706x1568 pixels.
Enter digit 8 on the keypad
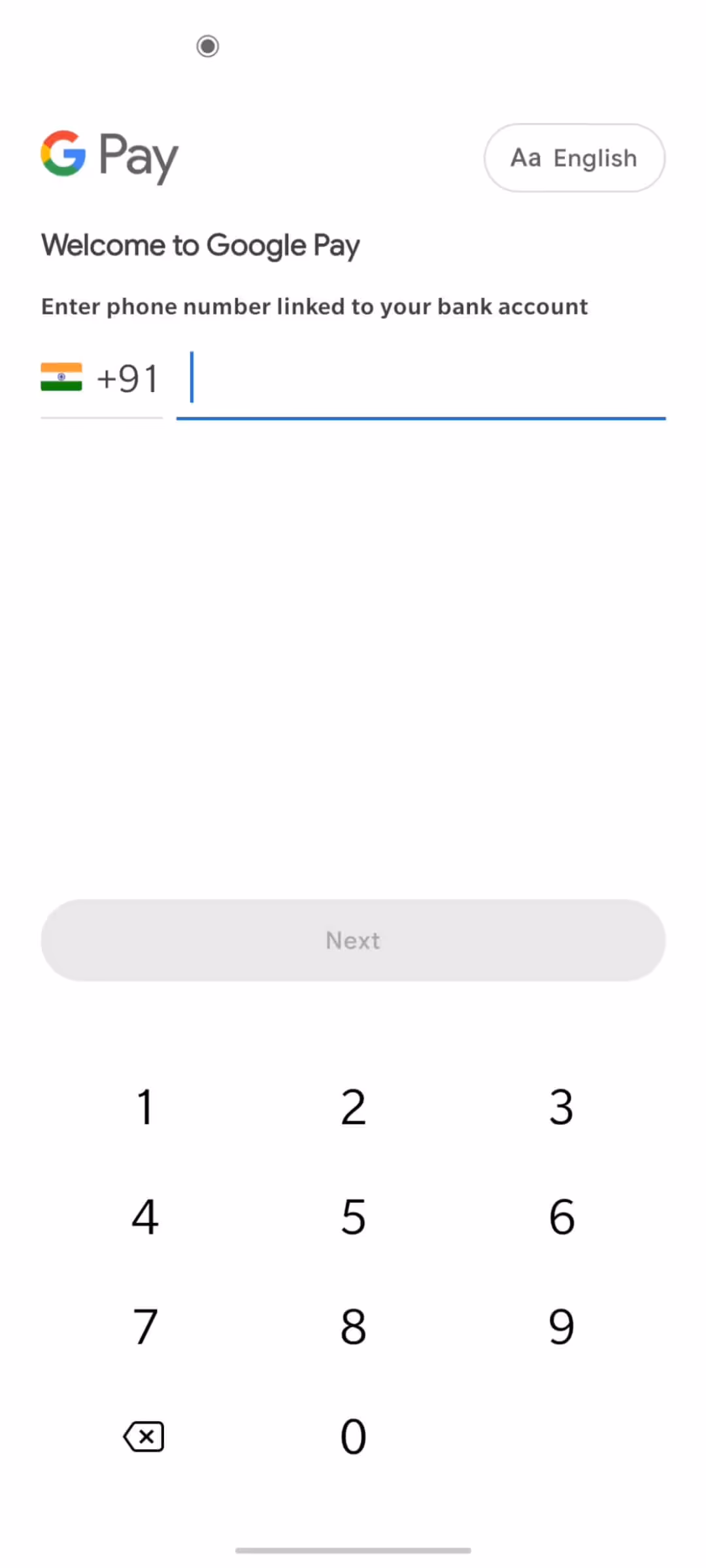353,1327
